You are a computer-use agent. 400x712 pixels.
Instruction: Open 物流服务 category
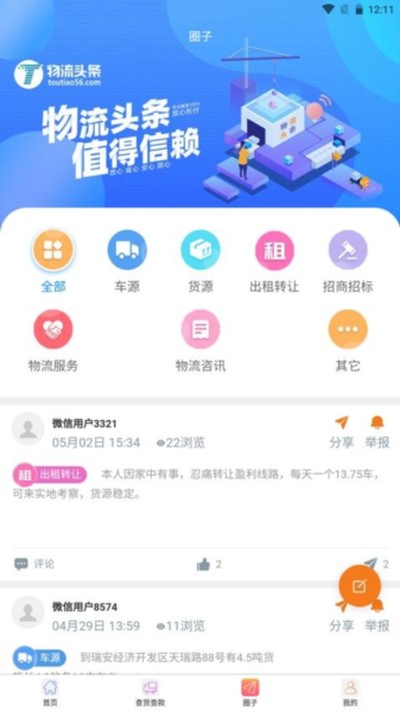53,341
